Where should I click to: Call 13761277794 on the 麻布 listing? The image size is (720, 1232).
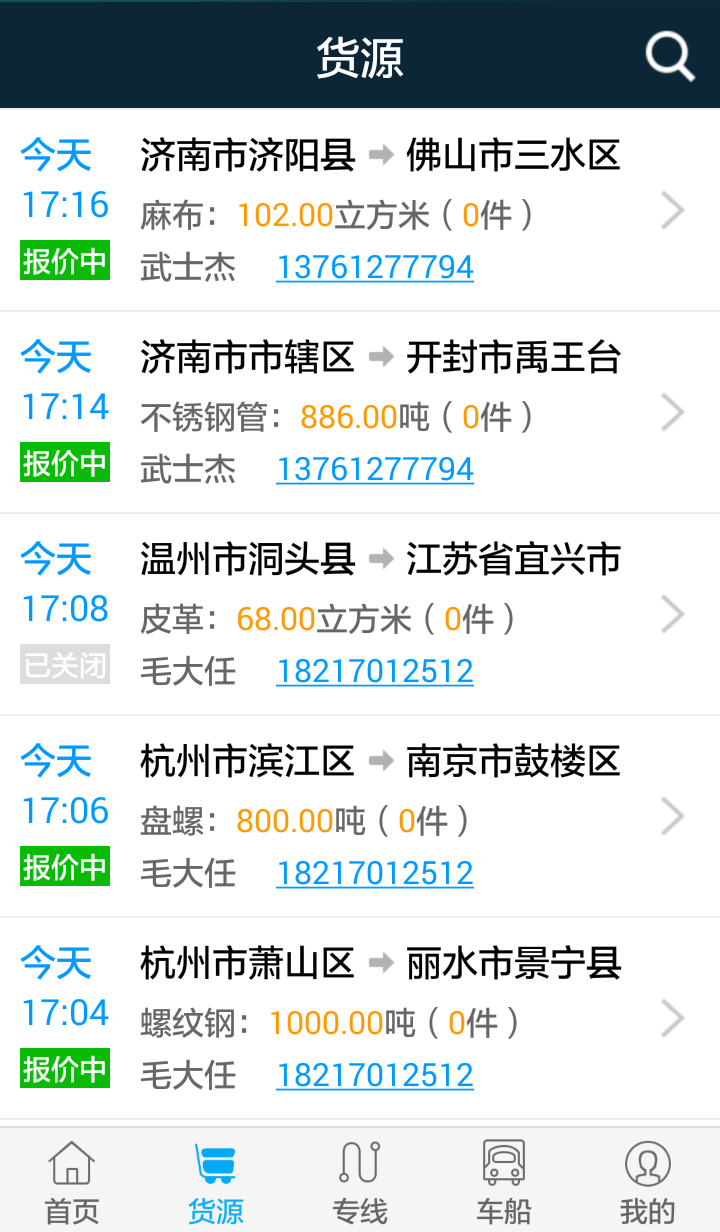[375, 267]
